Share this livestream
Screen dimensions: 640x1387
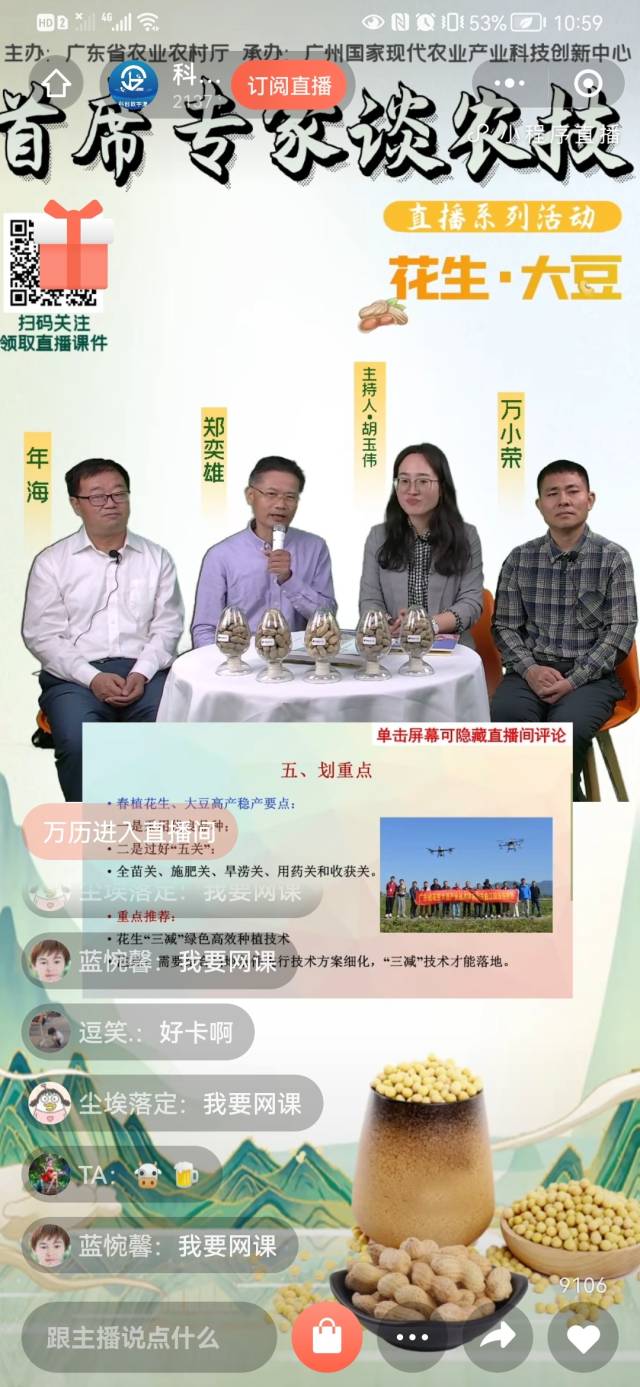point(498,1337)
